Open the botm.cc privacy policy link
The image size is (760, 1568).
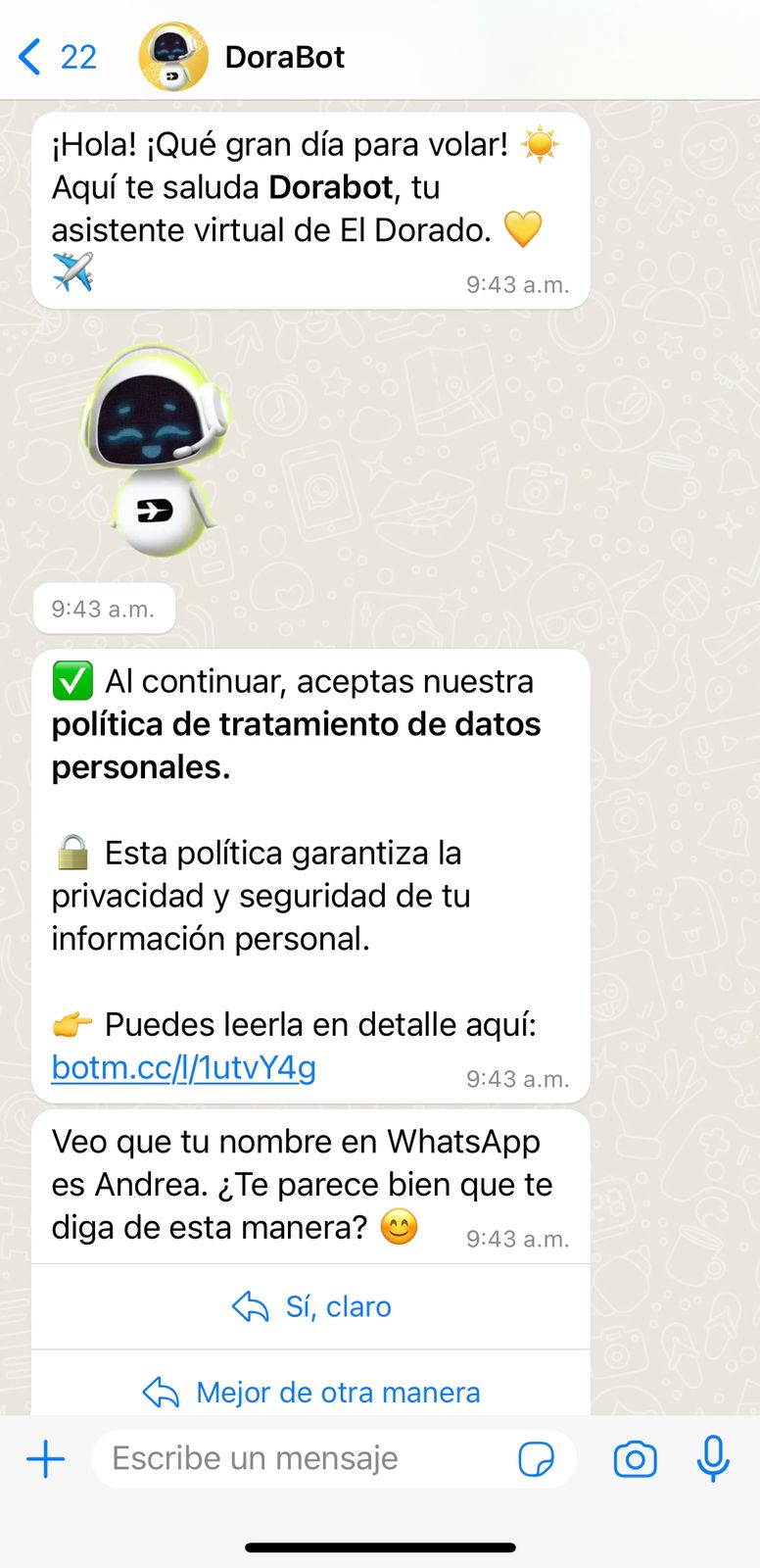(x=183, y=1067)
